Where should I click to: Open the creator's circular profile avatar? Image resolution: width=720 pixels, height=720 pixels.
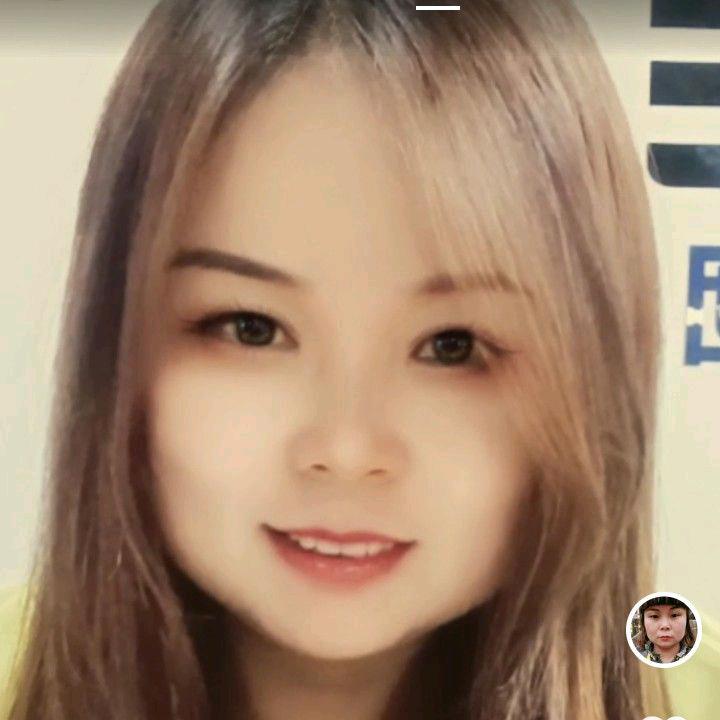click(663, 630)
